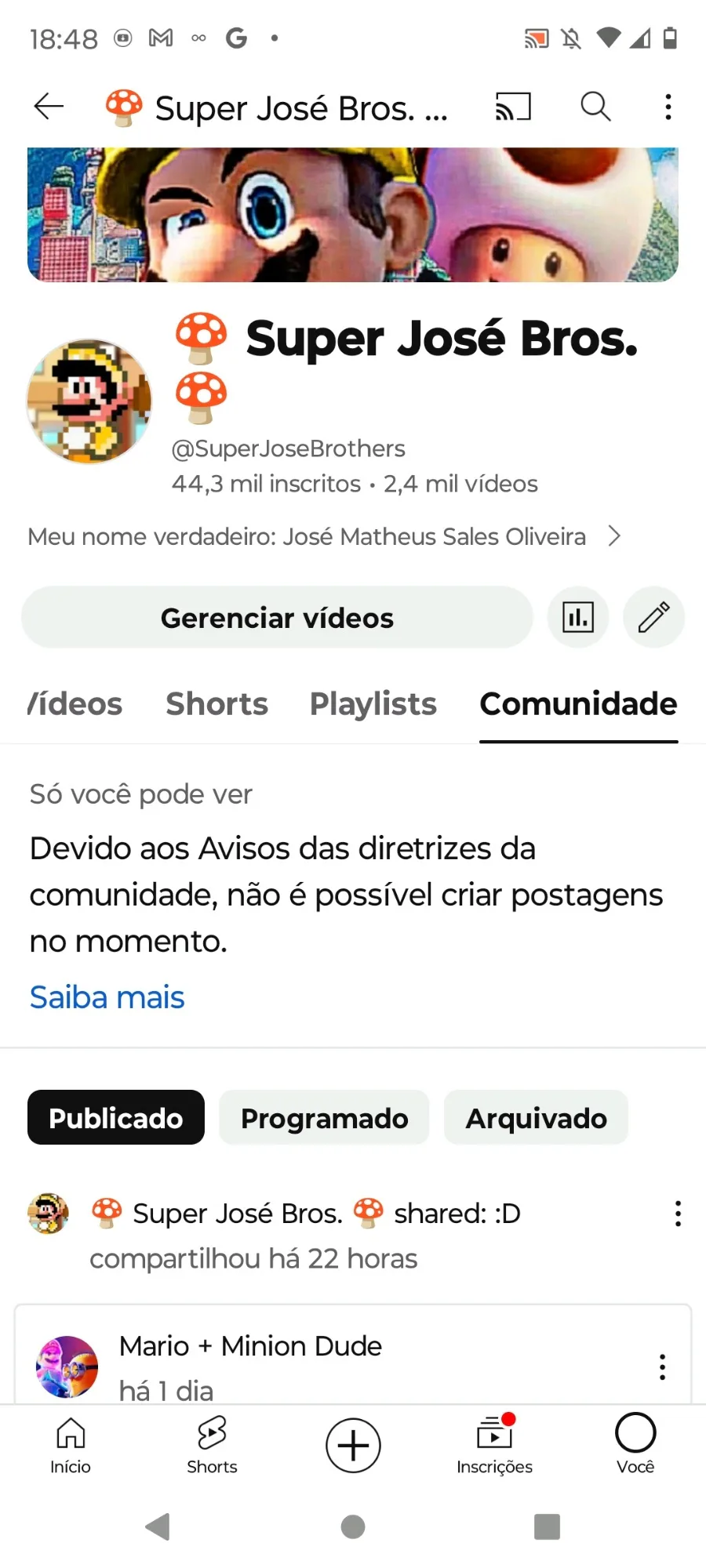
Task: Go back using the top arrow
Action: 49,107
